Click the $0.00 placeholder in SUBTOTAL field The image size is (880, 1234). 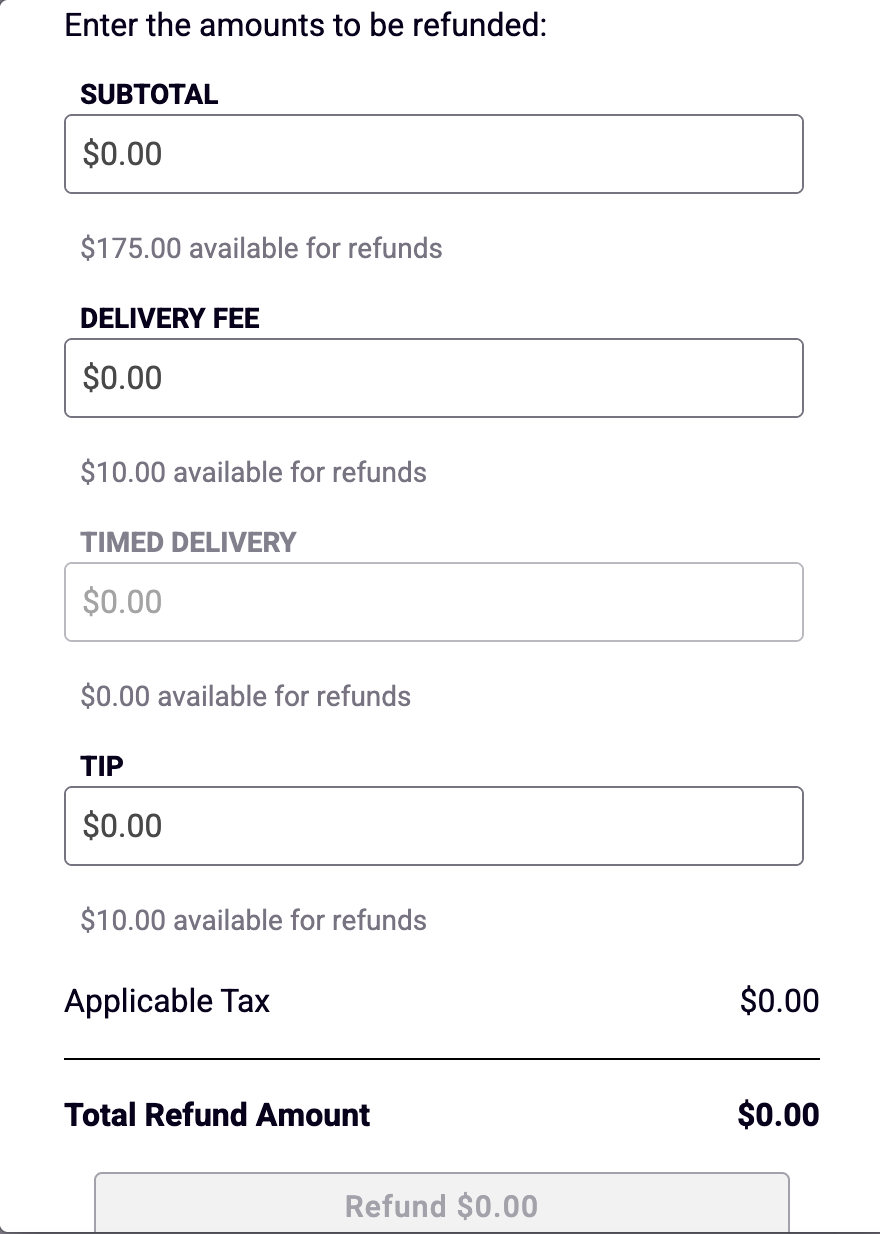pos(120,153)
